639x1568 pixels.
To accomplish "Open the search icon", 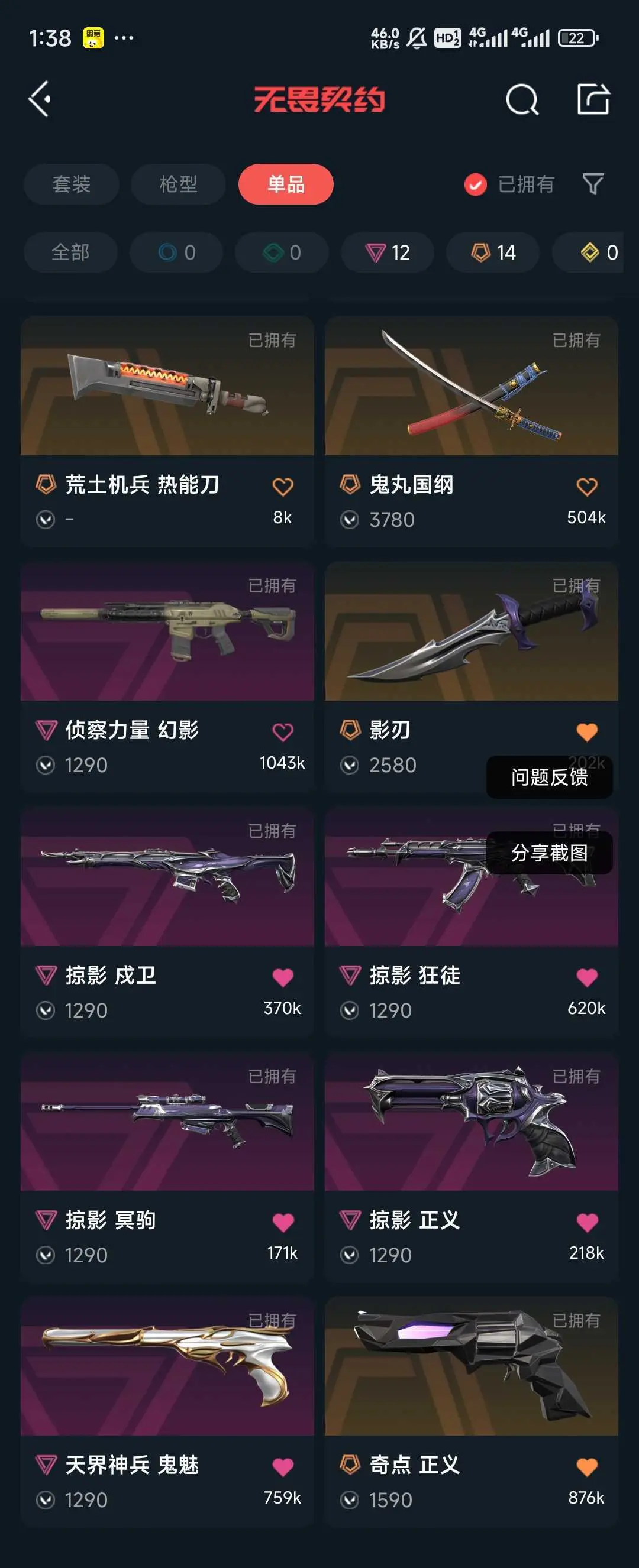I will (x=522, y=99).
